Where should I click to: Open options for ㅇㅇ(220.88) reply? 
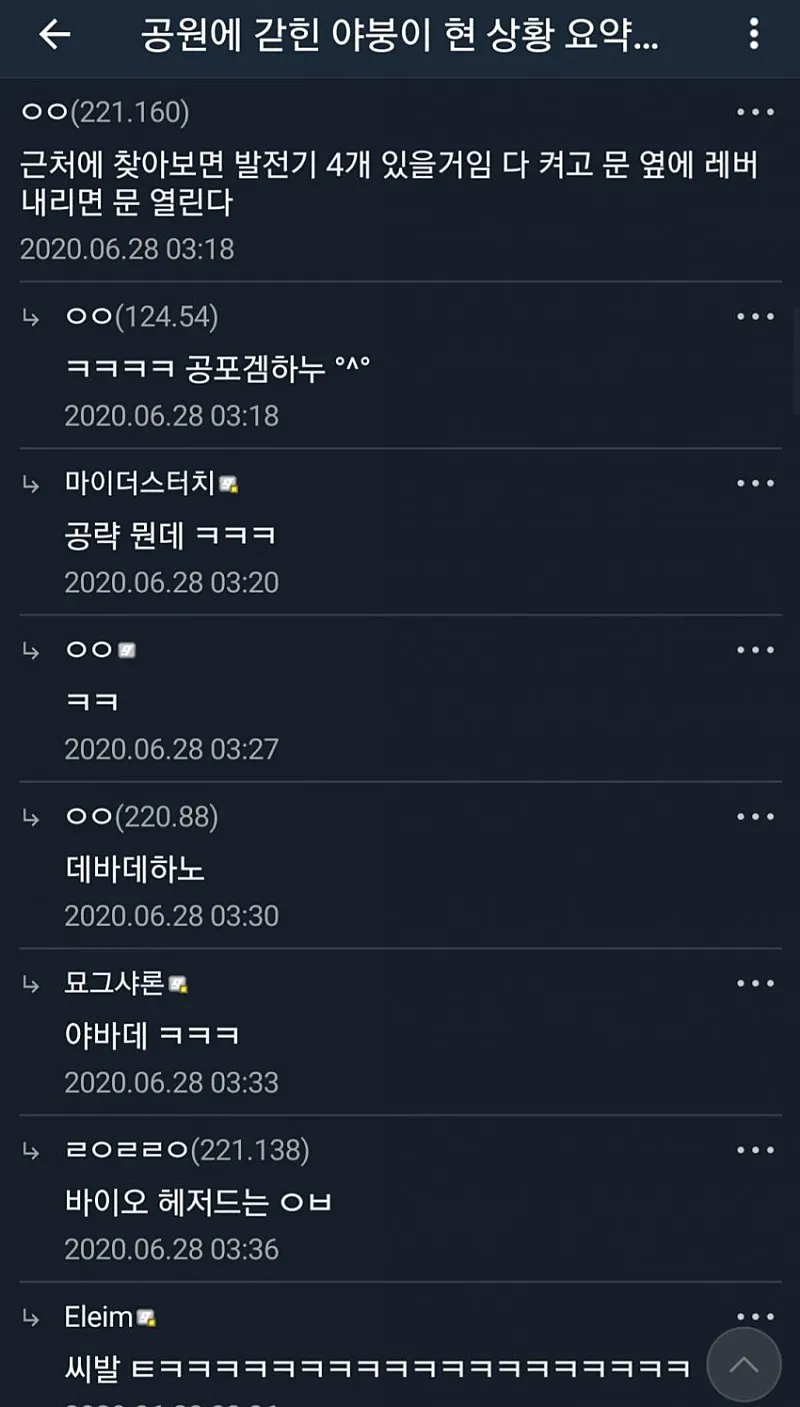click(755, 817)
